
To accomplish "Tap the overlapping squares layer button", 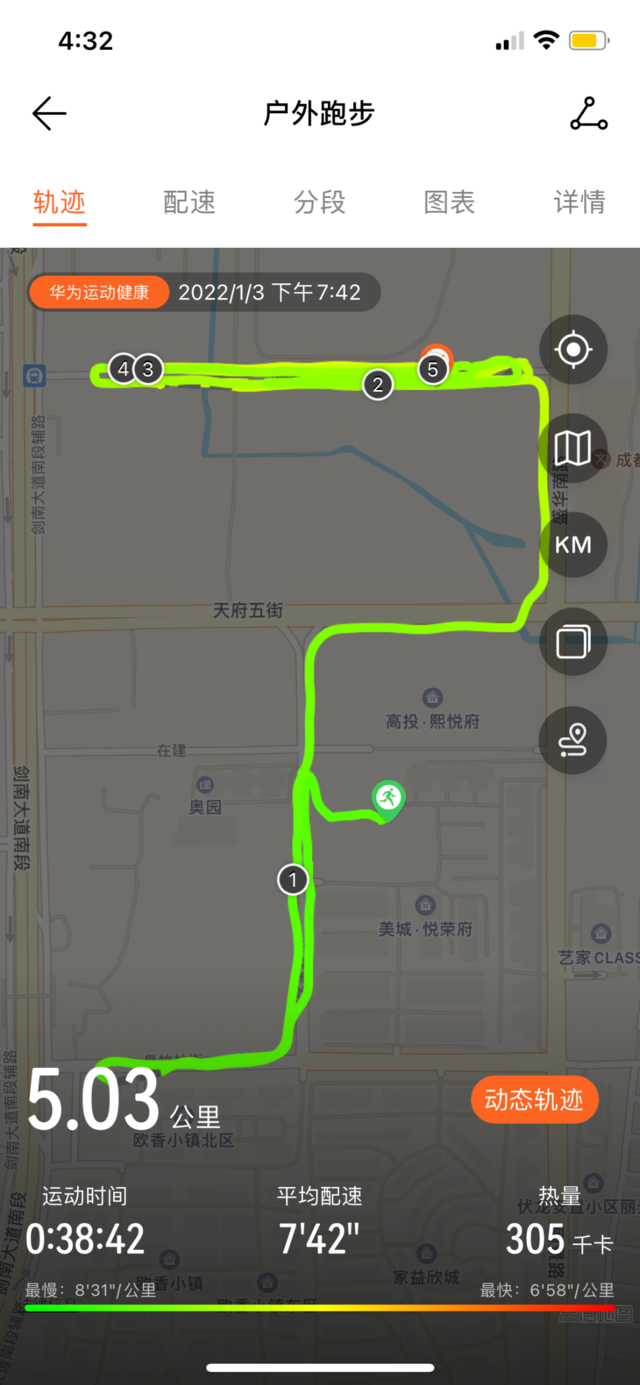I will (573, 642).
